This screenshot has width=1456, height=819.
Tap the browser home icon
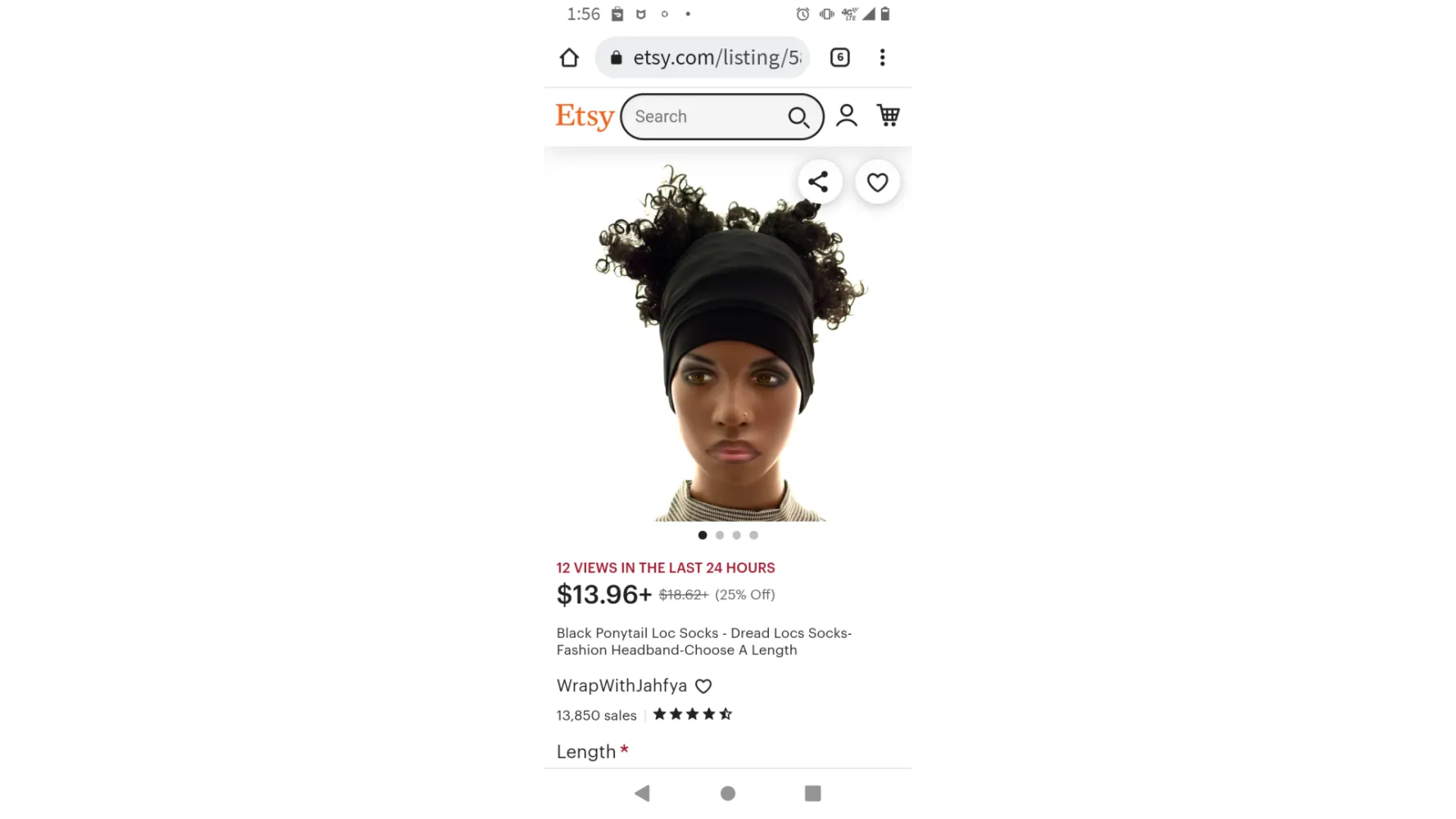569,58
